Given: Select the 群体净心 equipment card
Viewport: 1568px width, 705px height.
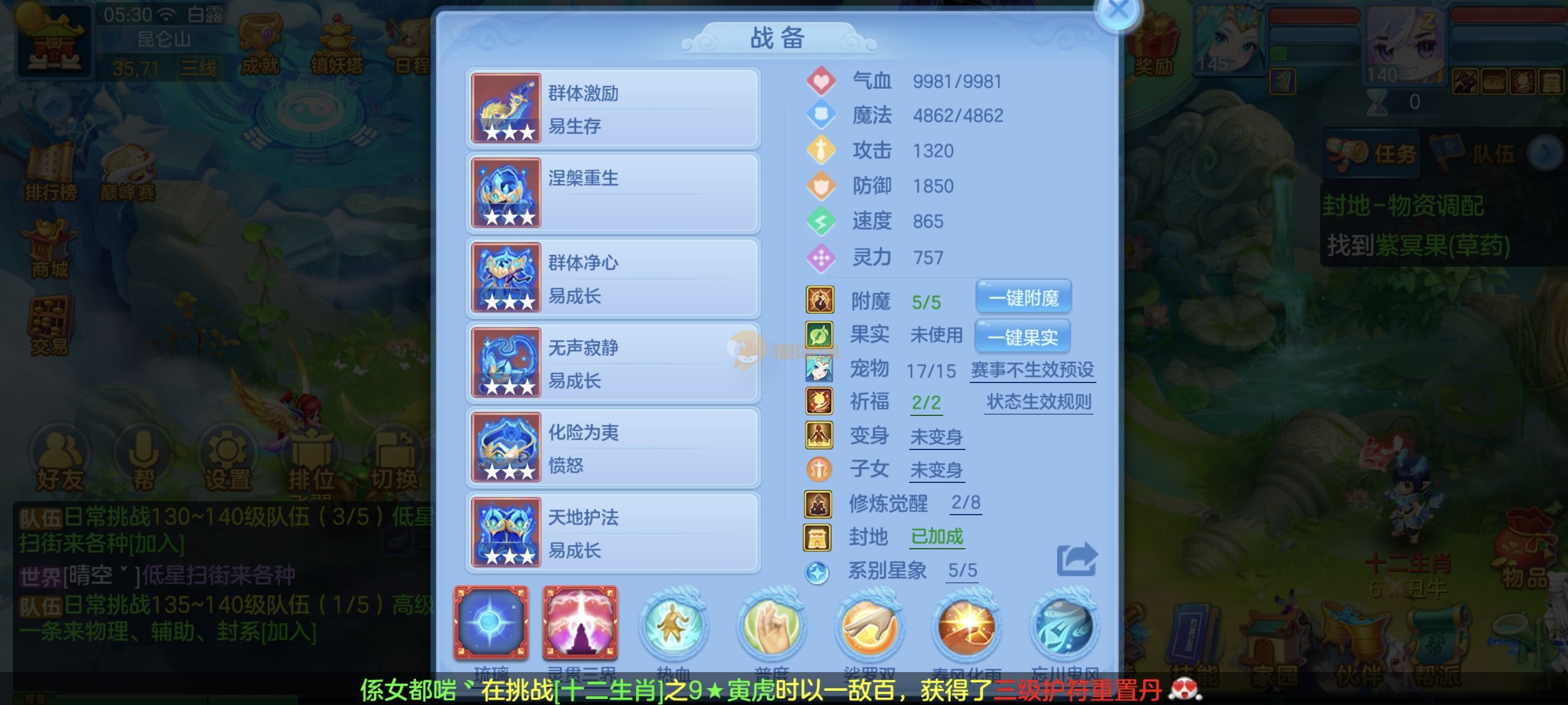Looking at the screenshot, I should click(x=613, y=278).
